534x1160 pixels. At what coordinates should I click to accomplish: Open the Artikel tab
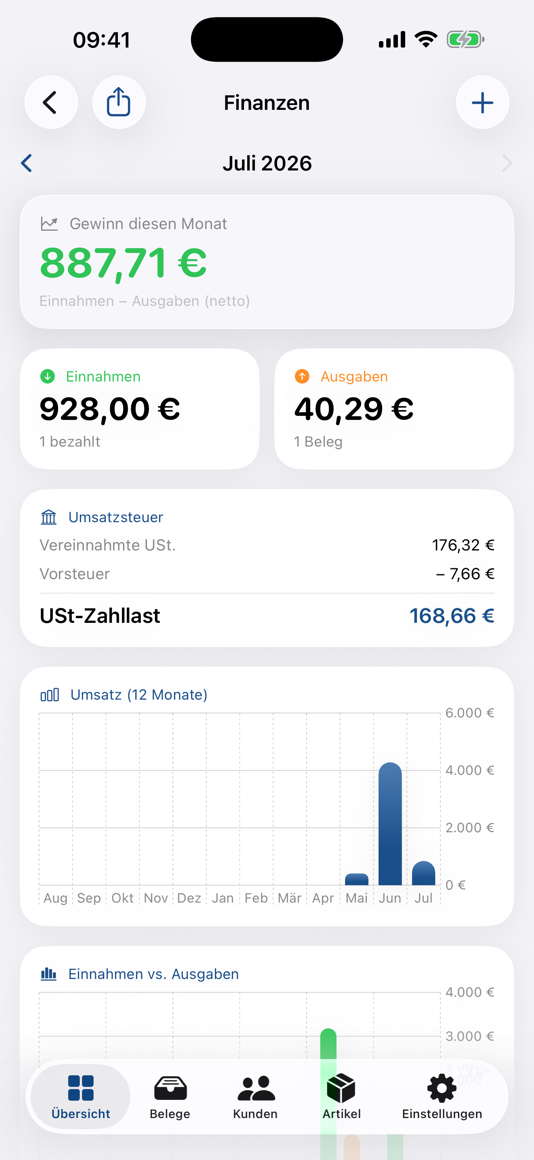(x=341, y=1097)
